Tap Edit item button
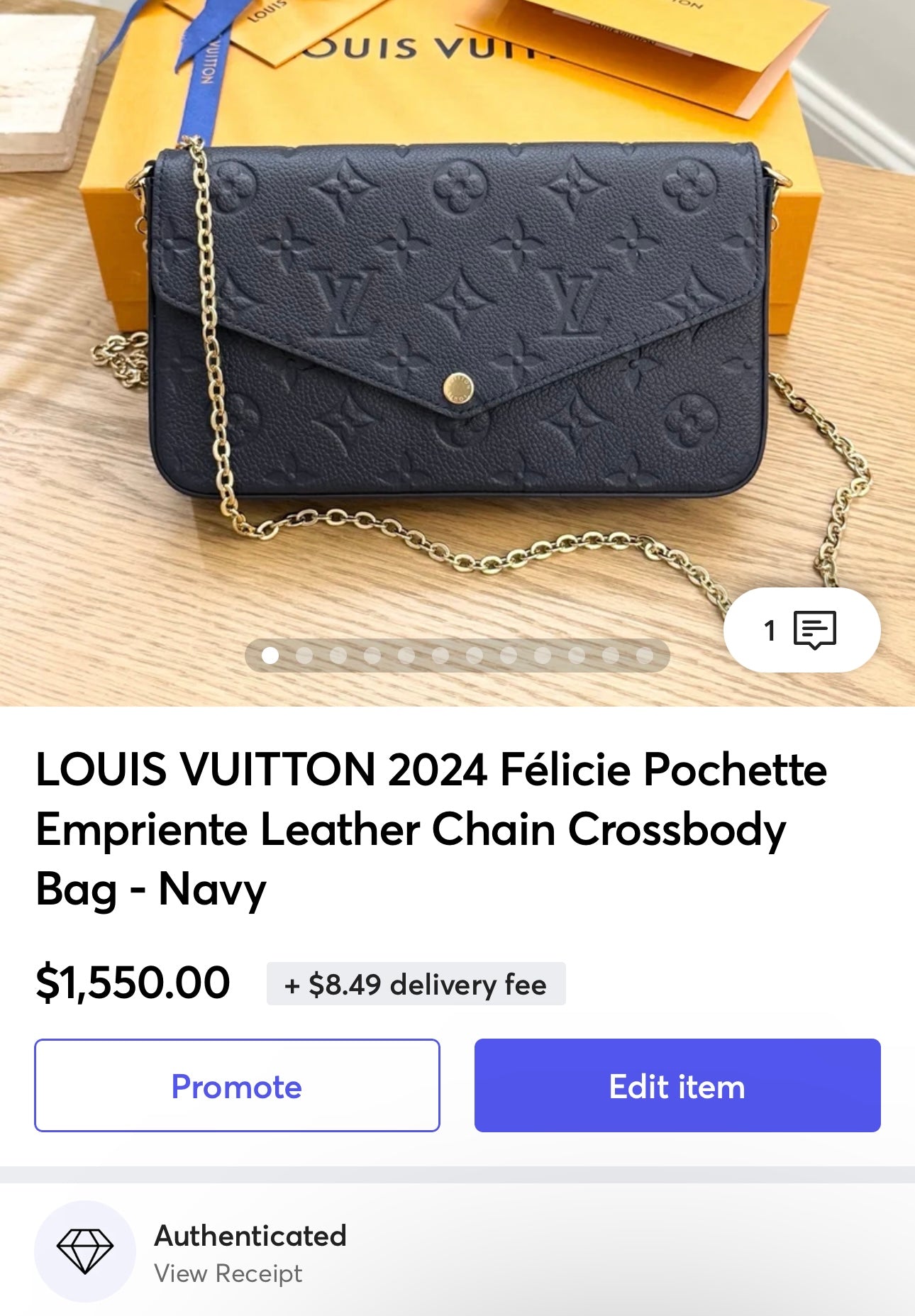The height and width of the screenshot is (1316, 915). [677, 1085]
